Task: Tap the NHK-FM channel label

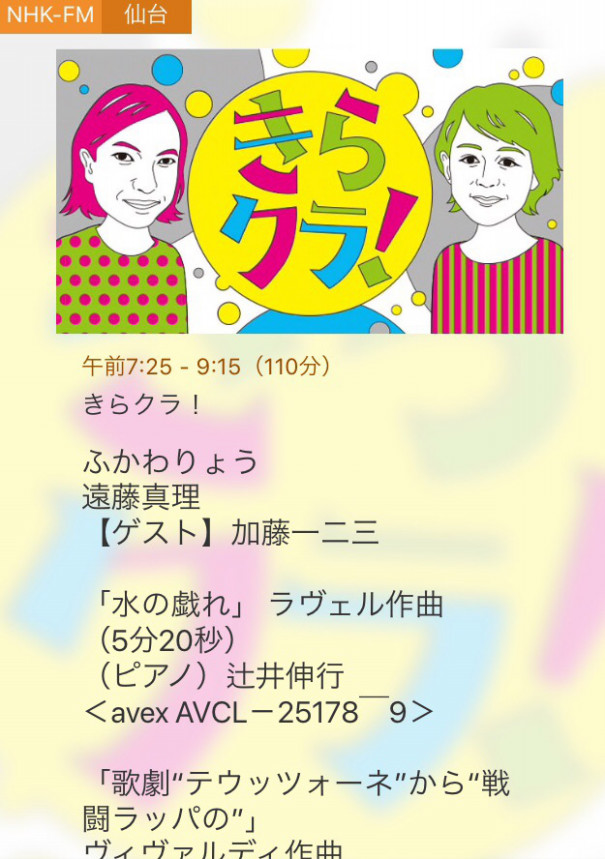Action: 50,16
